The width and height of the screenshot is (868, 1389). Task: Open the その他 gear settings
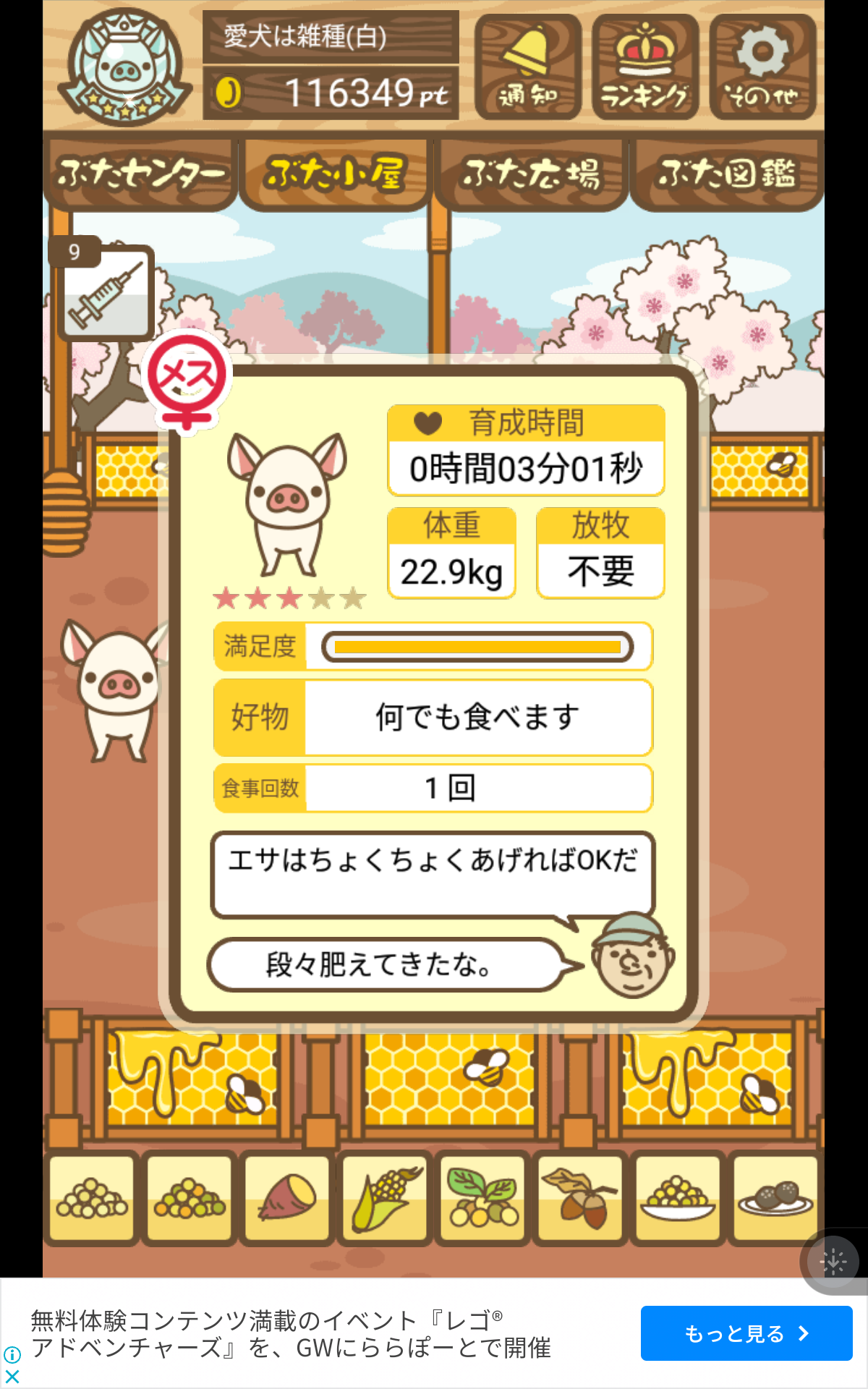(x=763, y=67)
